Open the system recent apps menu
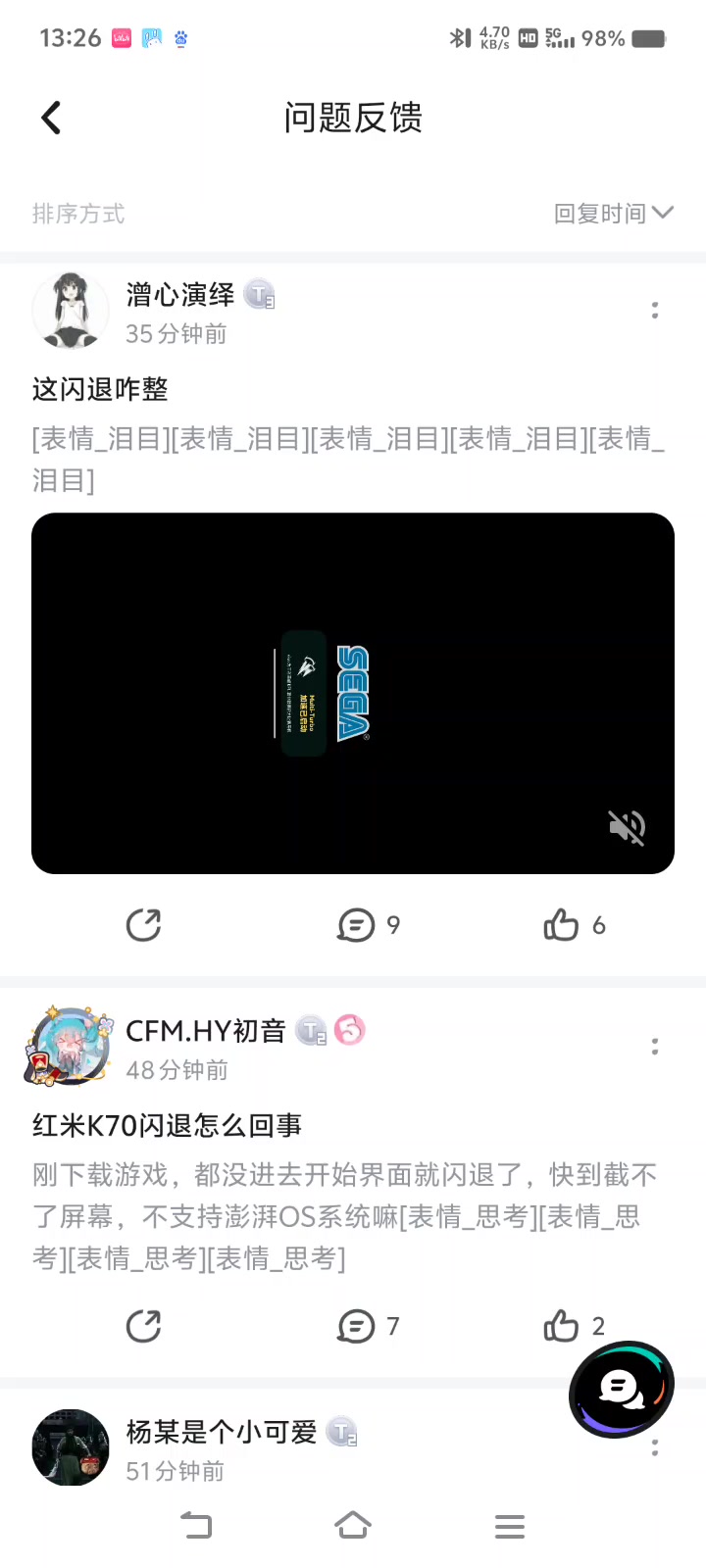The image size is (706, 1568). pos(510,1526)
